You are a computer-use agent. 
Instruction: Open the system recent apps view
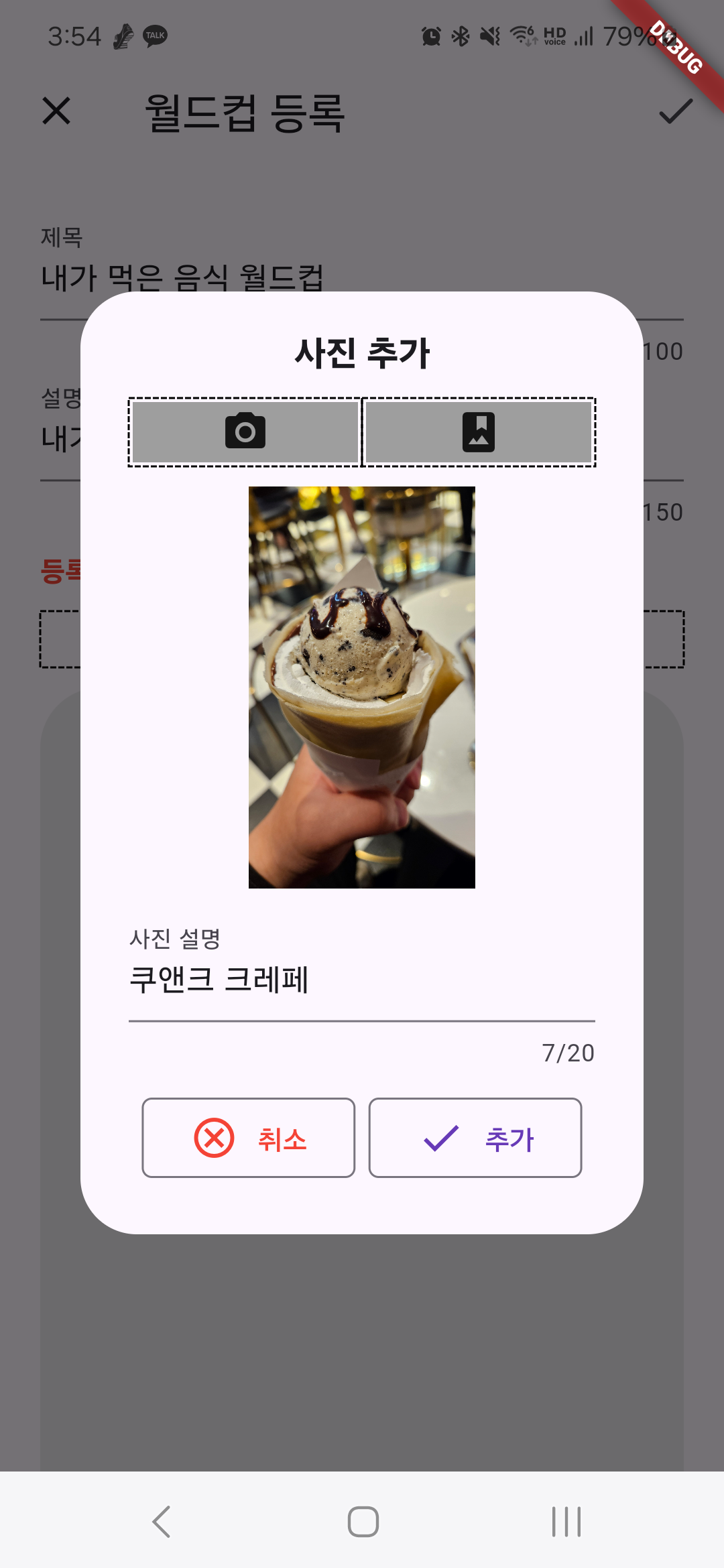point(566,1521)
